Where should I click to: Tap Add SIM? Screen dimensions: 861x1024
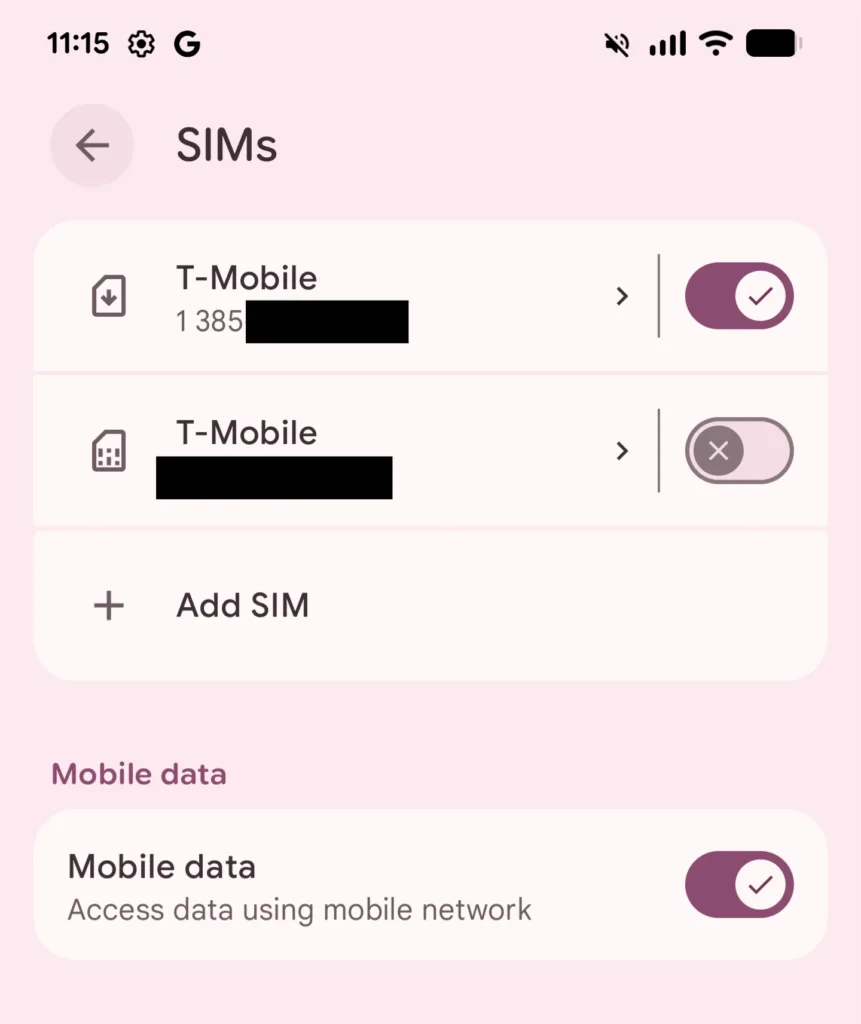coord(243,605)
